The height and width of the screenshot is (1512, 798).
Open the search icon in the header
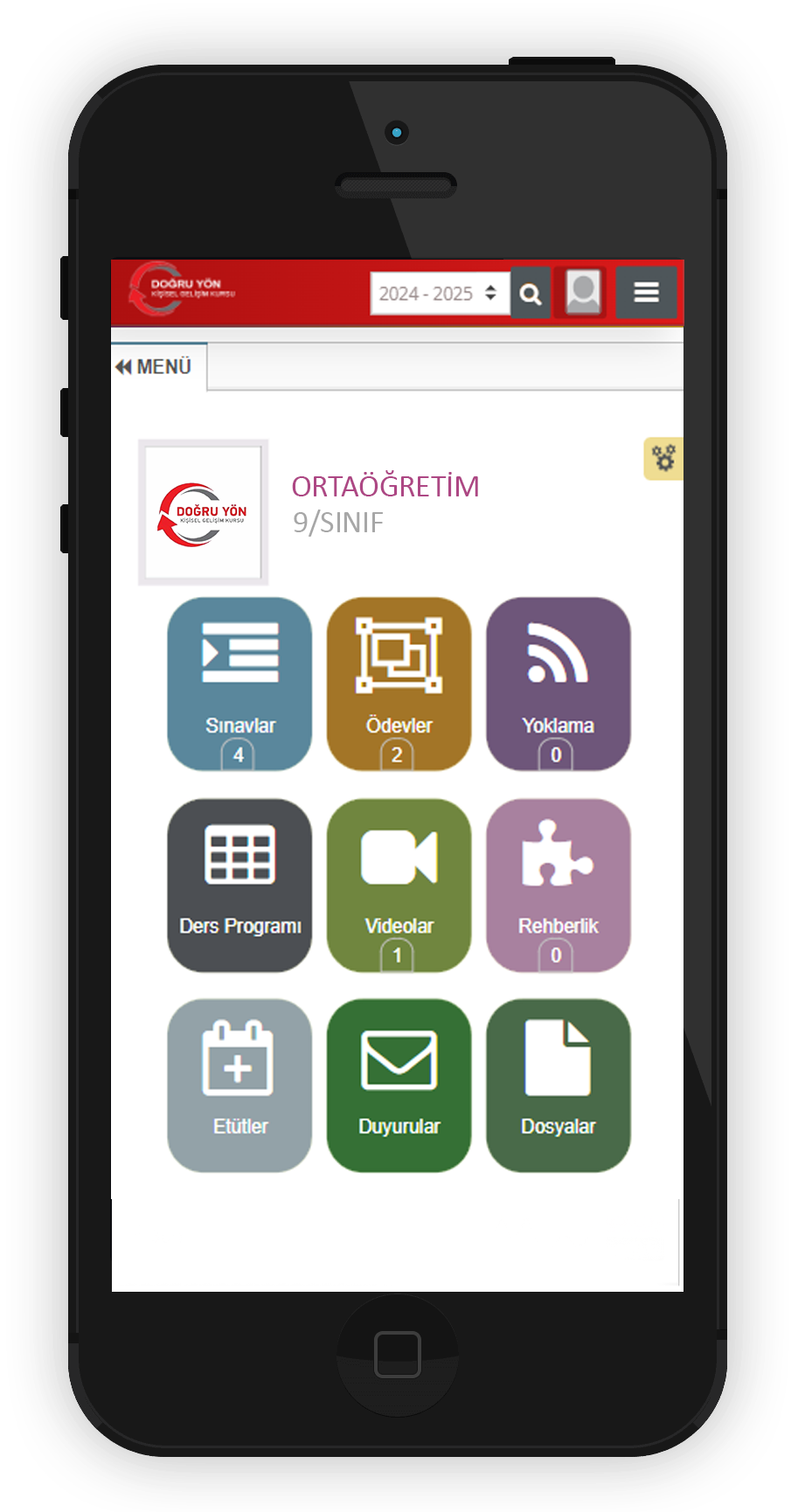(x=530, y=294)
